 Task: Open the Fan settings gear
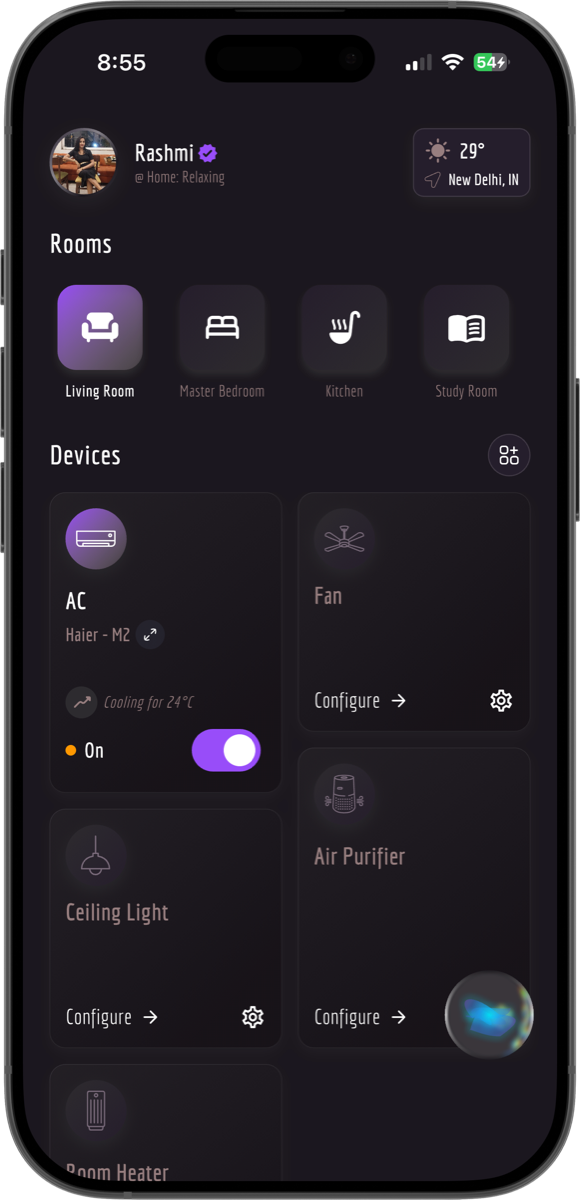coord(501,701)
